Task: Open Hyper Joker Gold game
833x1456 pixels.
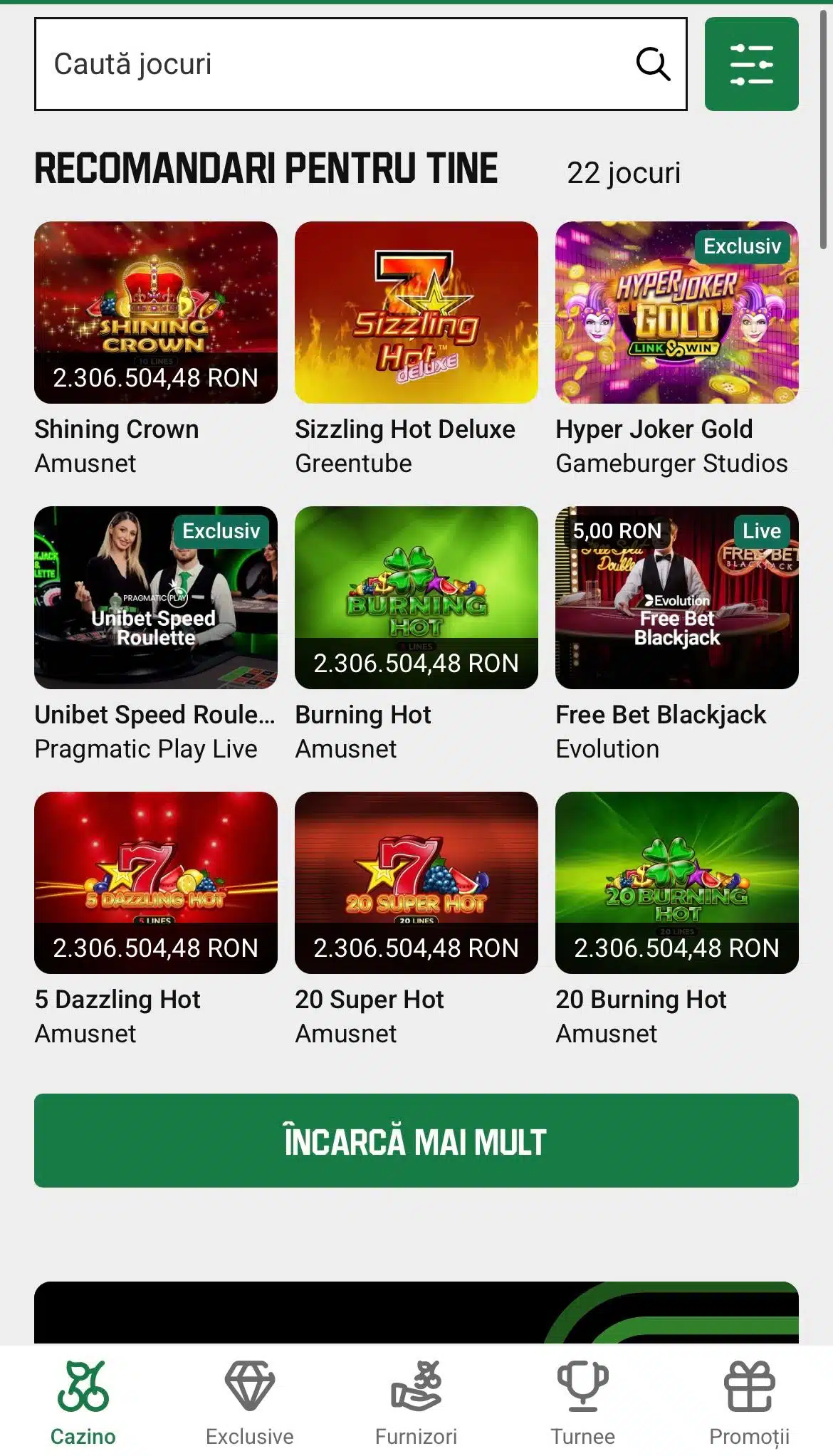Action: [676, 313]
